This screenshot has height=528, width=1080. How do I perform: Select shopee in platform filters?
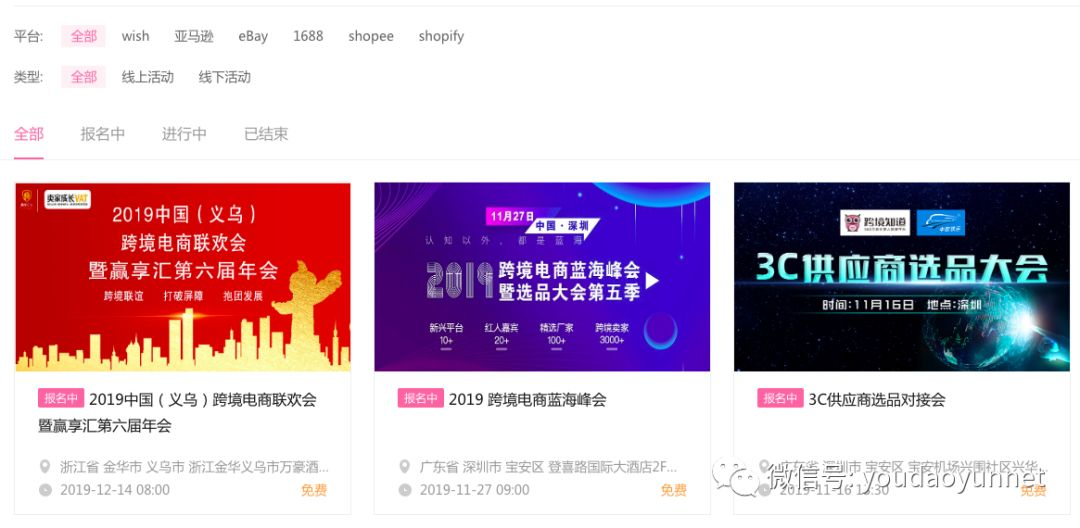pos(371,36)
